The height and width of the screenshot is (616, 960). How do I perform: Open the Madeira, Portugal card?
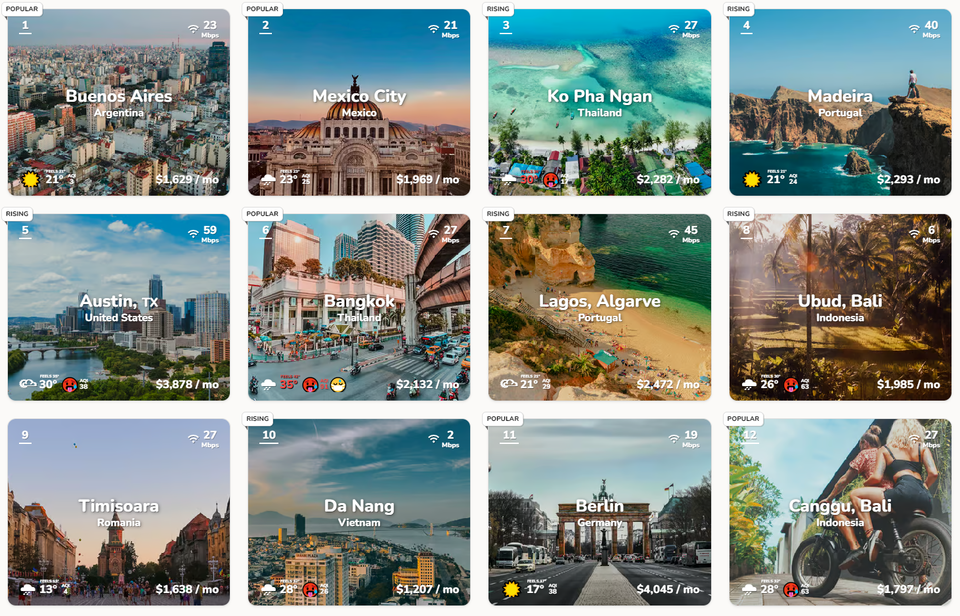(x=840, y=102)
